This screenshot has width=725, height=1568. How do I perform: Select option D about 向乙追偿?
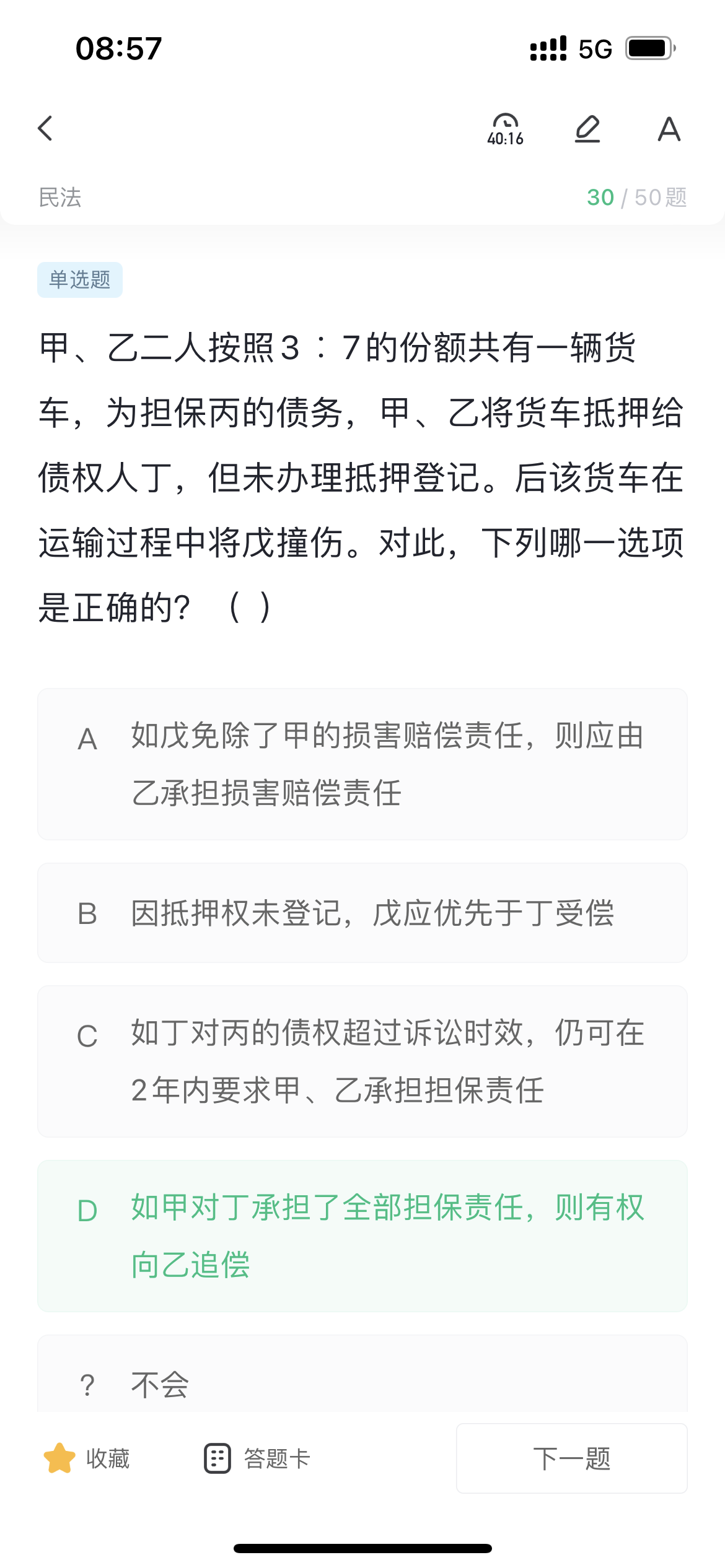362,1236
